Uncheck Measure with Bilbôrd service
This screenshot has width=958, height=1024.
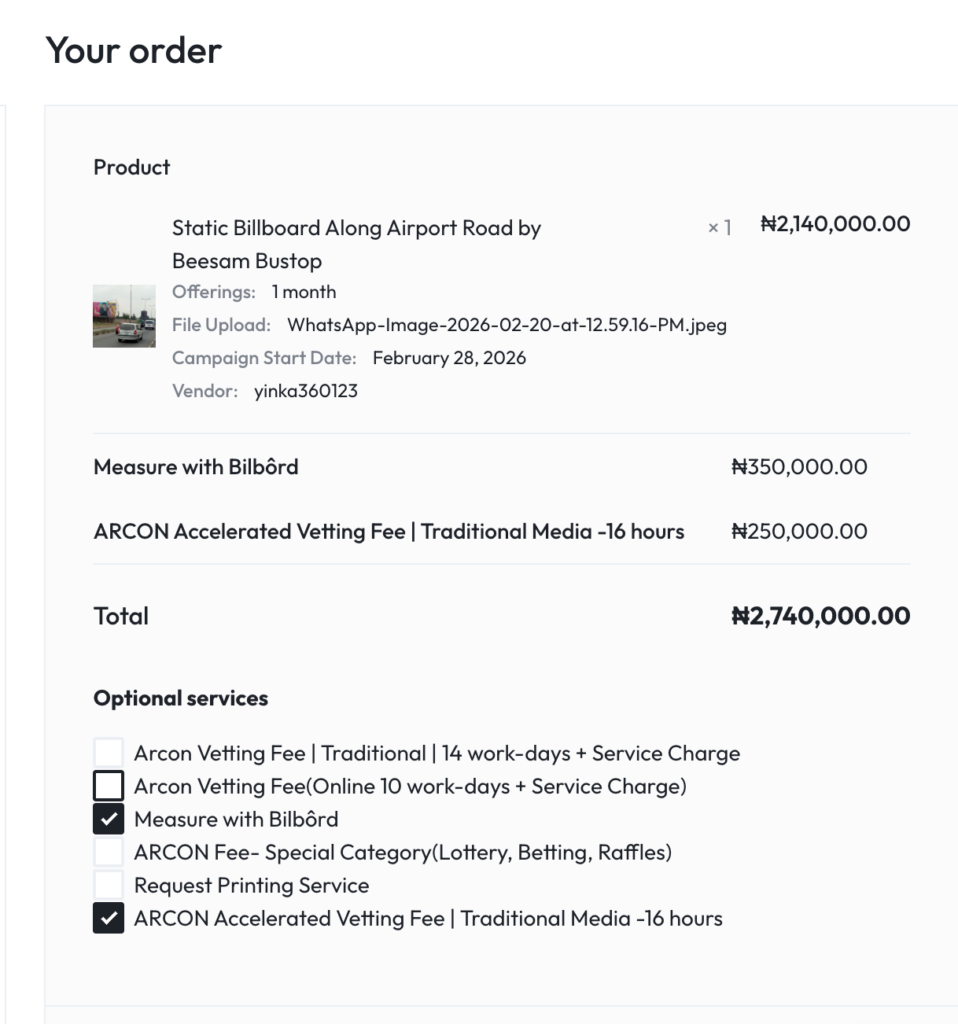tap(110, 819)
